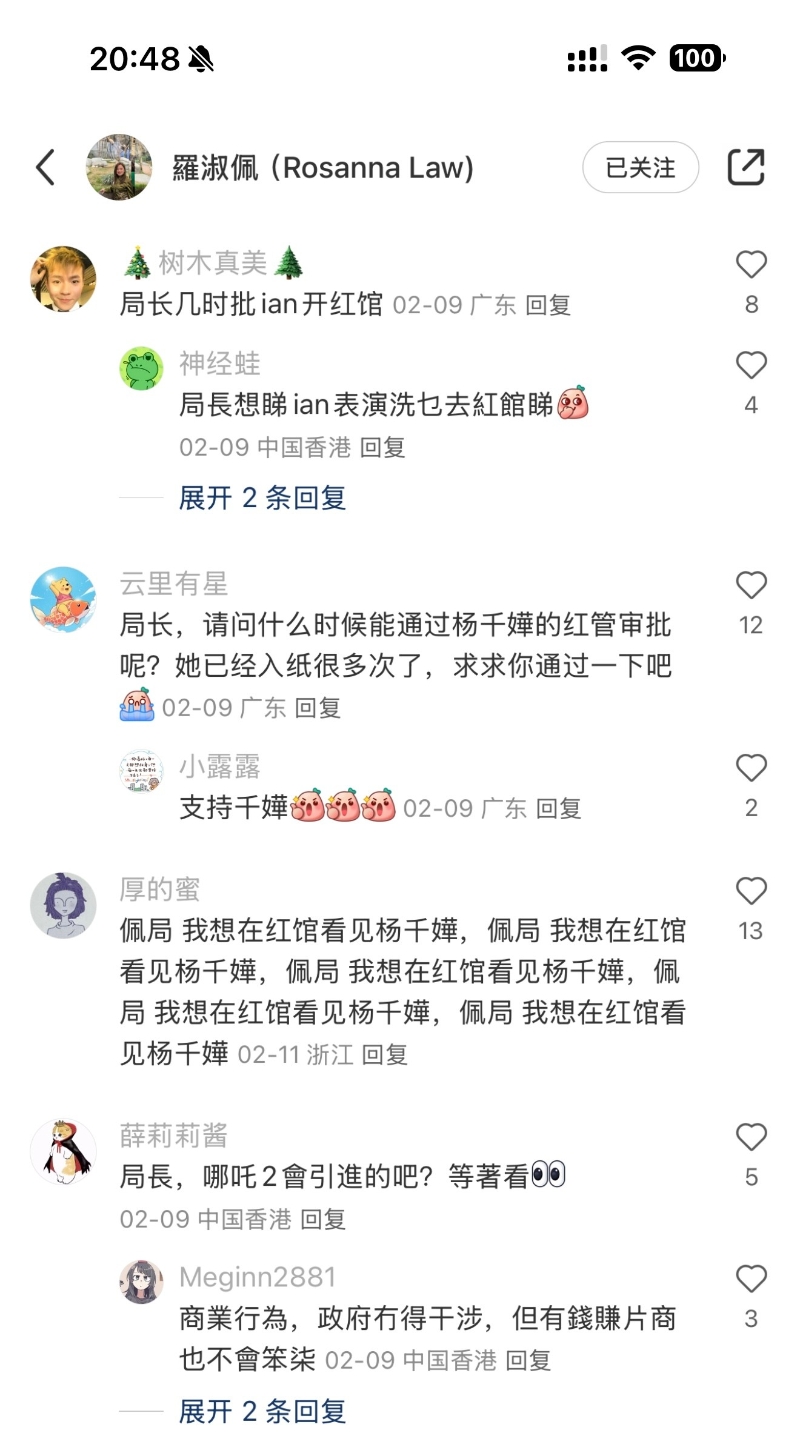800x1453 pixels.
Task: Reply to 树木真美's comment
Action: coord(548,305)
